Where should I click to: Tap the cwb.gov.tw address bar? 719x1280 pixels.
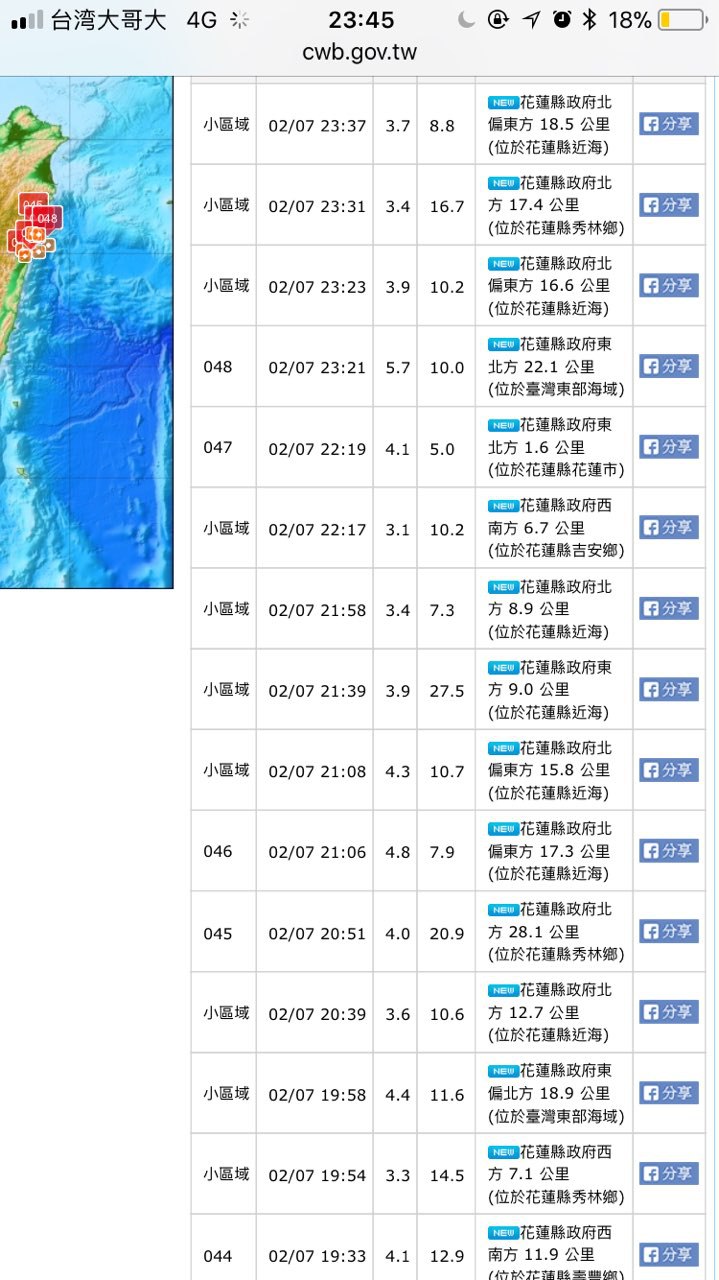point(359,52)
